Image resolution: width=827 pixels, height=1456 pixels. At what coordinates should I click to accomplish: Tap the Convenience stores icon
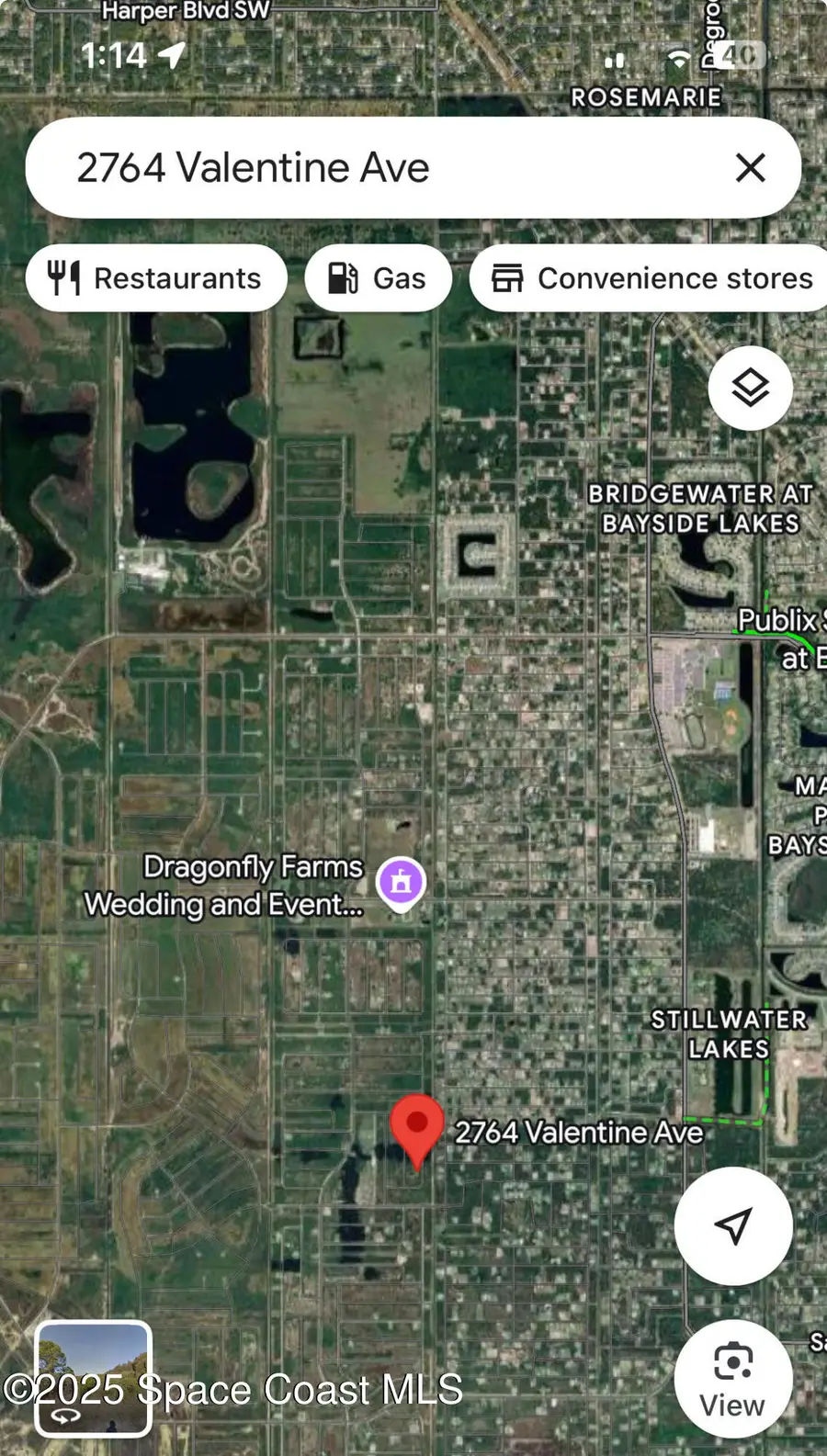(507, 278)
